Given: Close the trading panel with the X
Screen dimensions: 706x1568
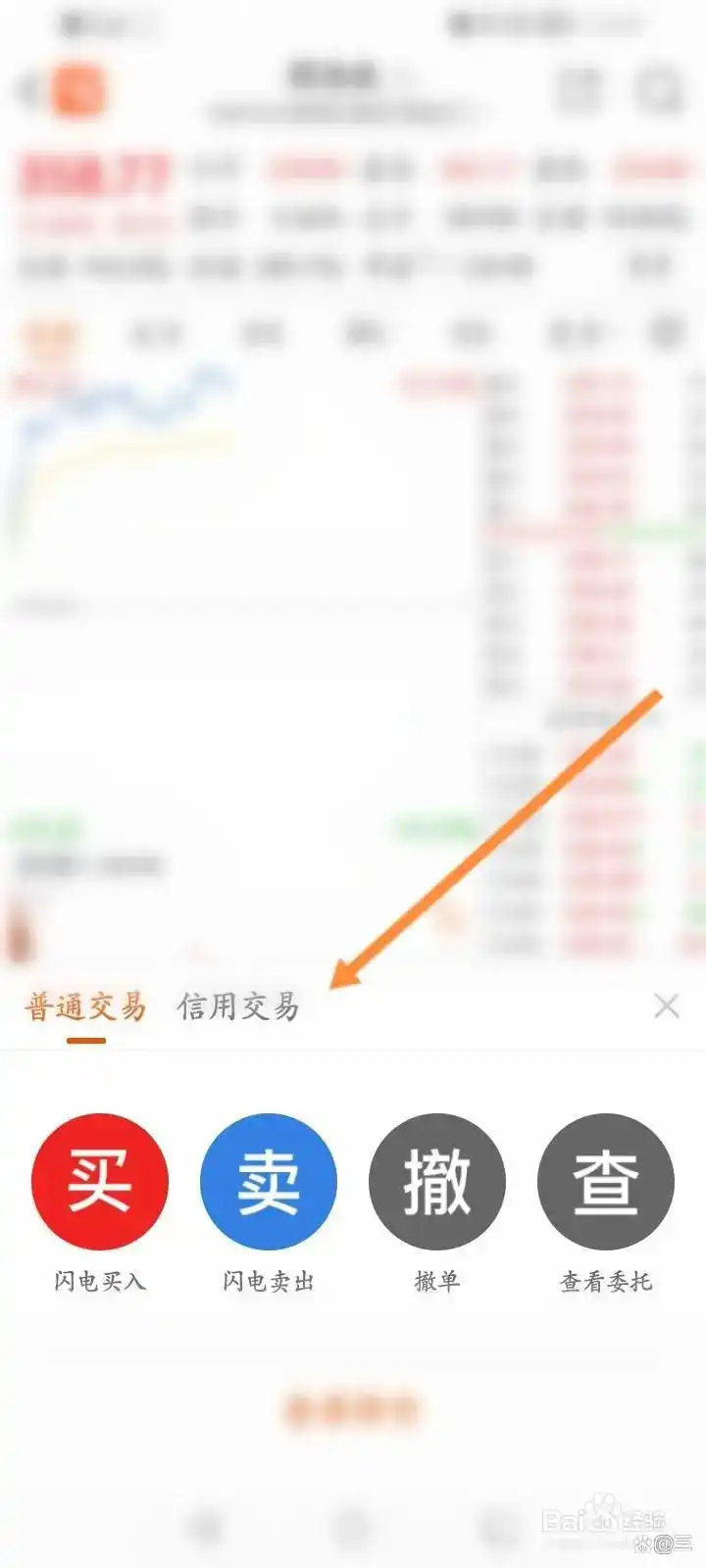Looking at the screenshot, I should point(667,1004).
